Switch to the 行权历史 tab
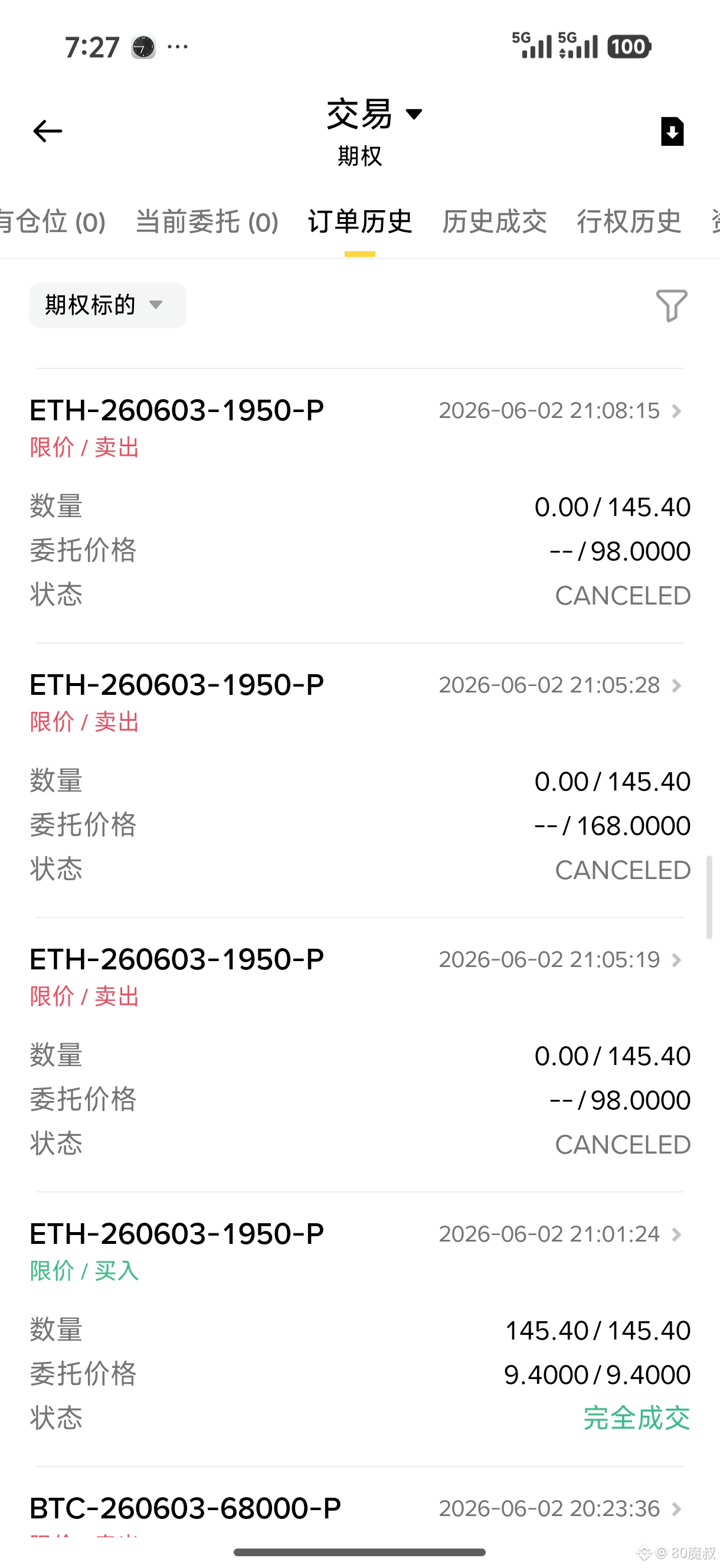The height and width of the screenshot is (1568, 720). pos(629,221)
